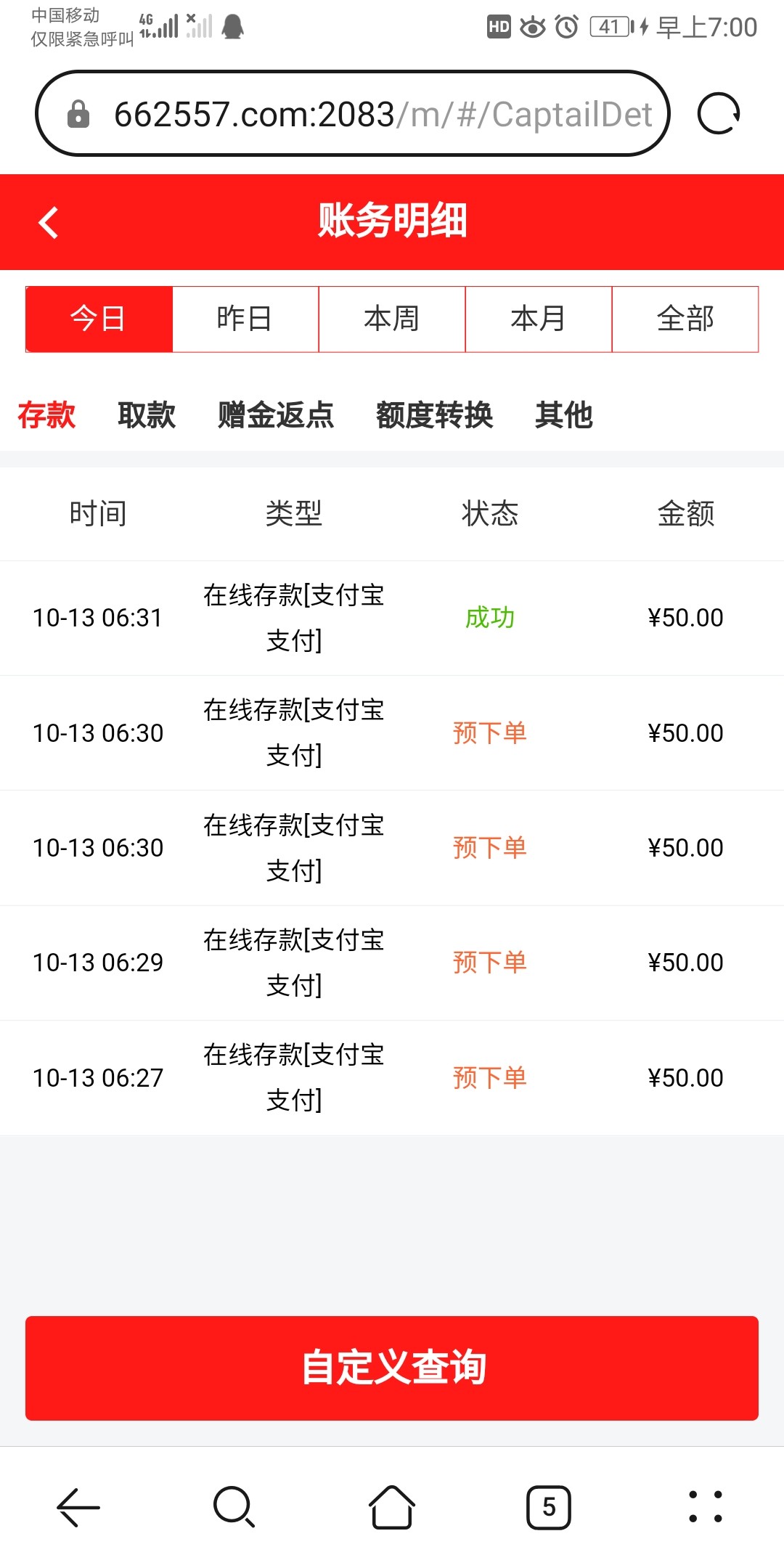This screenshot has height=1568, width=784.
Task: Tap the lock icon in the address bar
Action: coord(78,114)
